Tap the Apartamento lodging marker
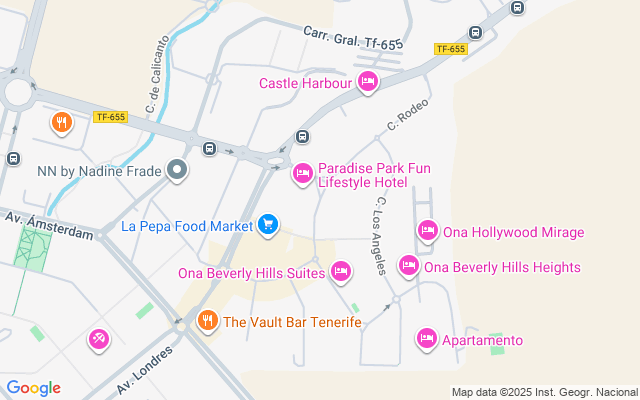 [x=427, y=339]
